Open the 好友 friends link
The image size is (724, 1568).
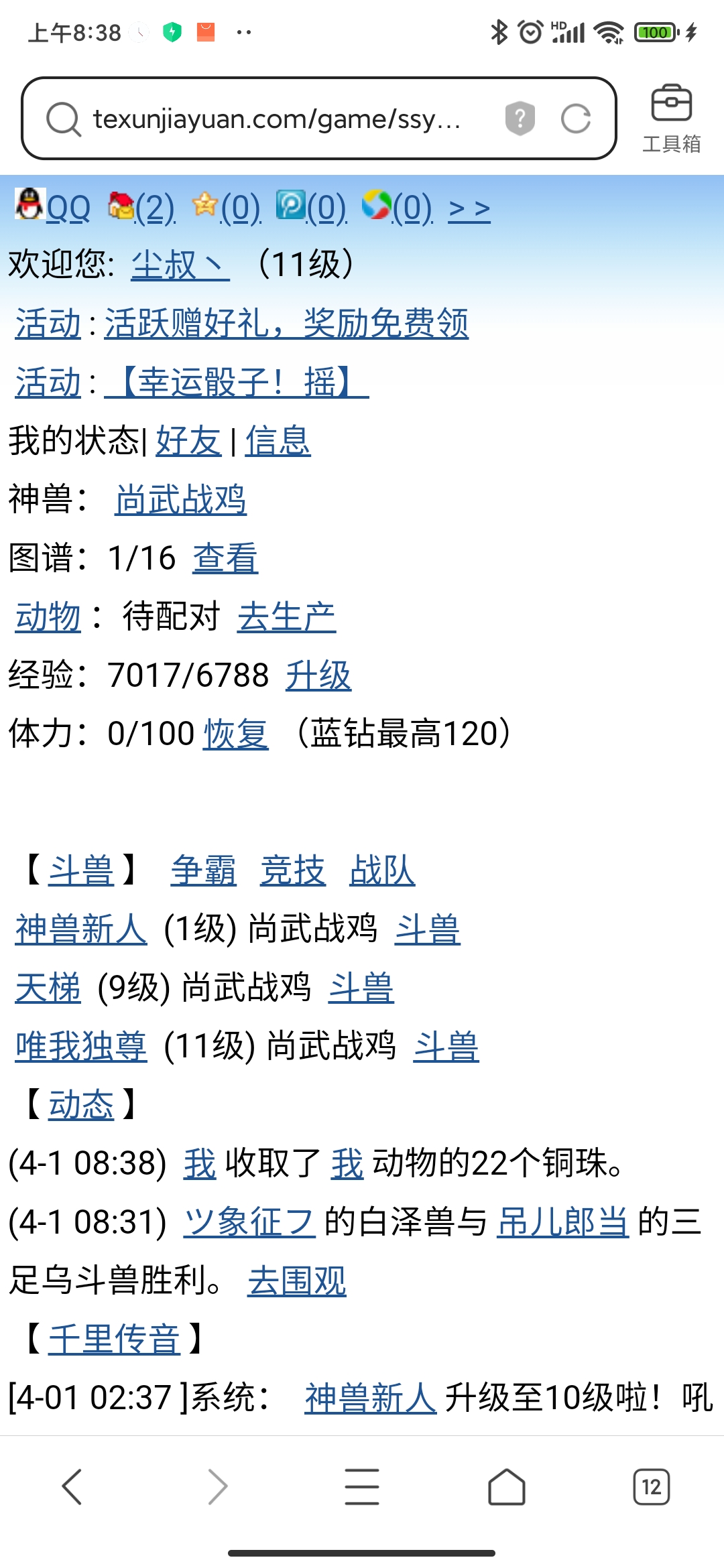click(188, 442)
